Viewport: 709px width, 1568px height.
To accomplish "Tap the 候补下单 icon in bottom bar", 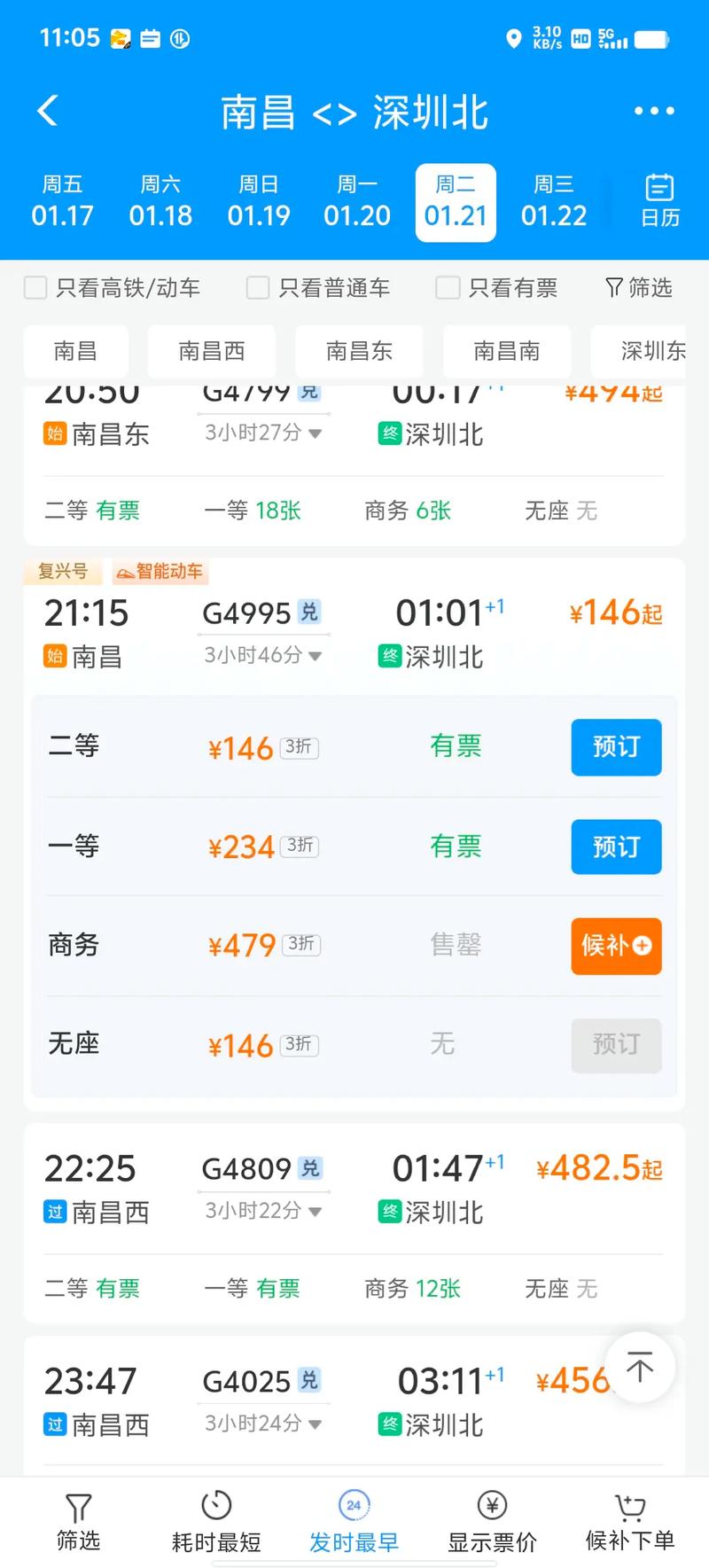I will 629,1507.
